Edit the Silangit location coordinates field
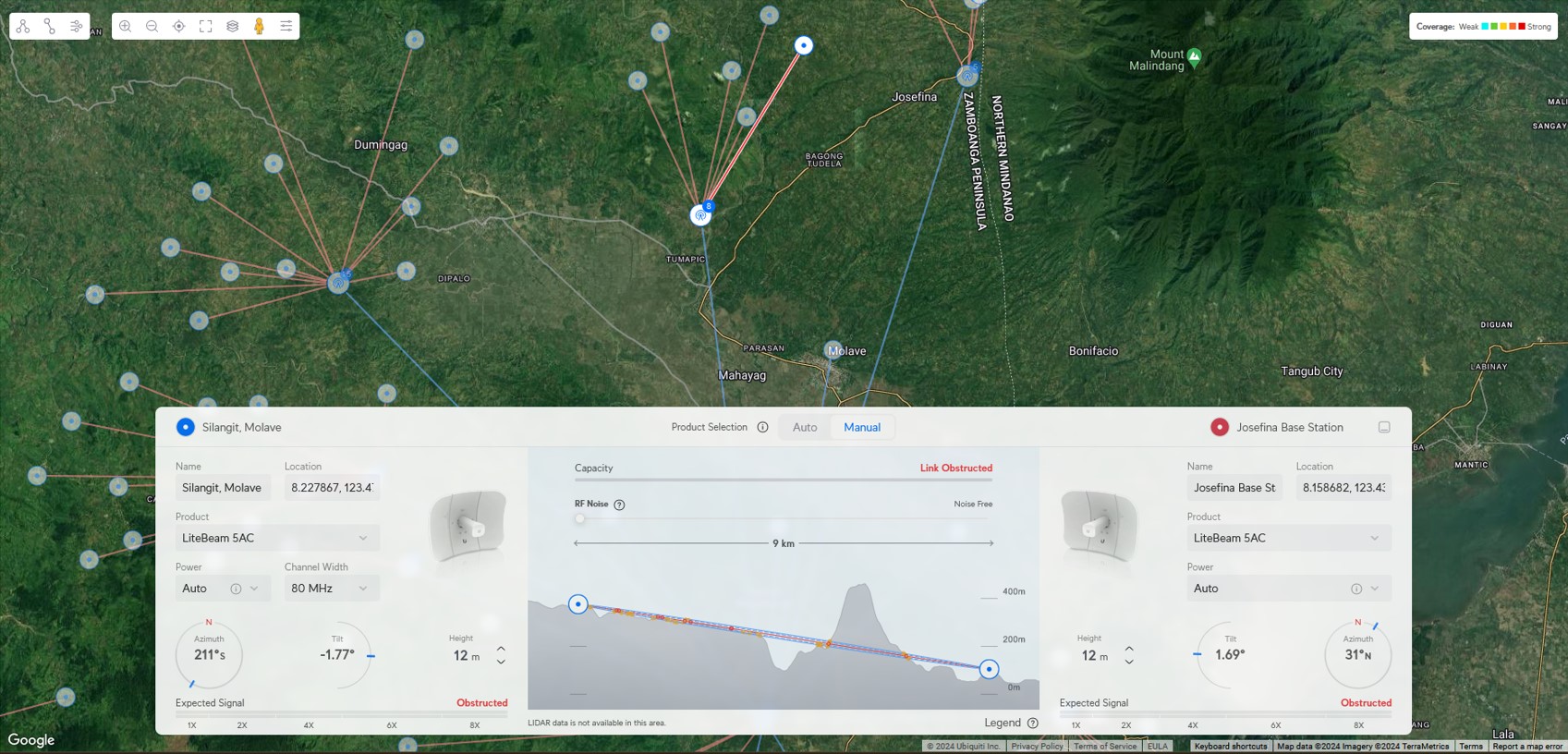Viewport: 1568px width, 754px height. 332,488
